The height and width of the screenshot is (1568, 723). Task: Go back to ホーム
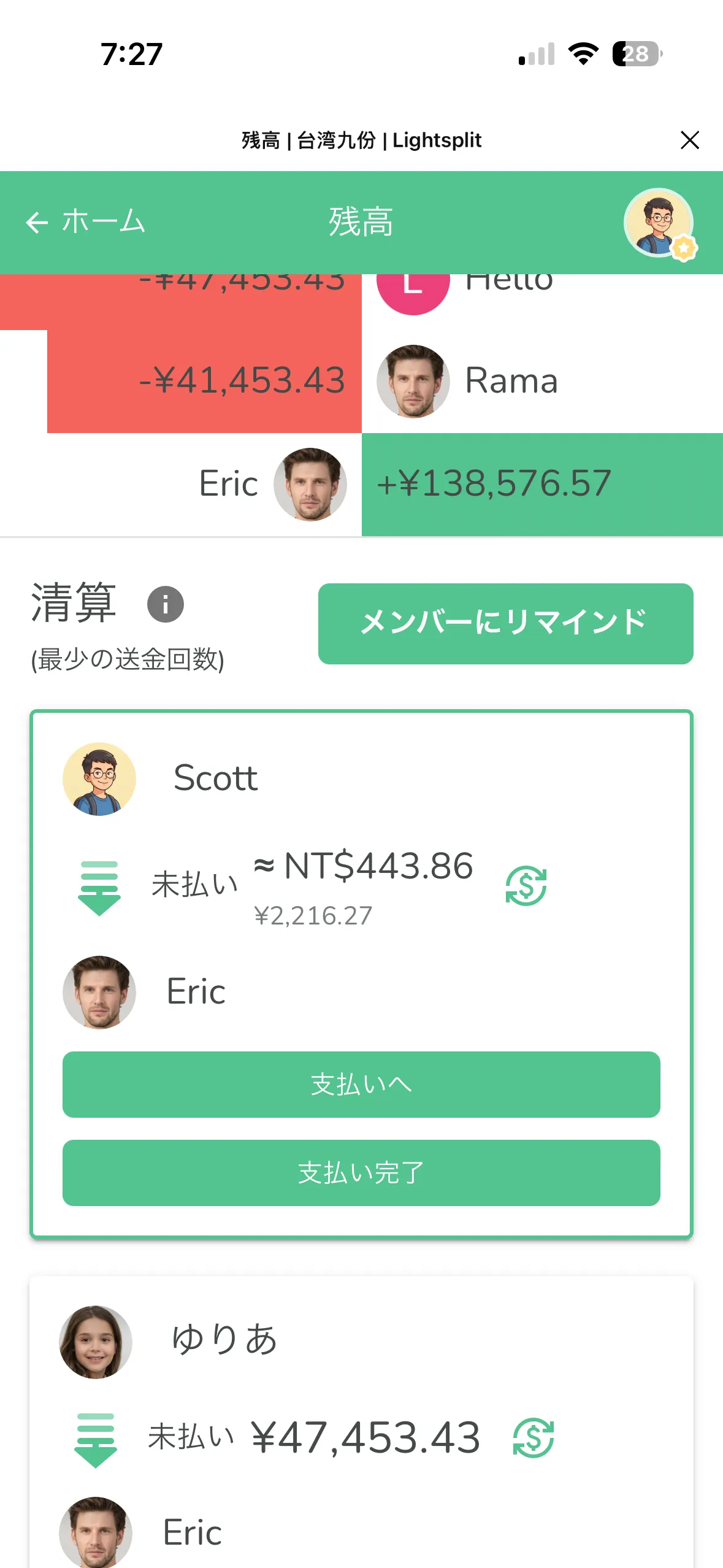click(x=85, y=222)
